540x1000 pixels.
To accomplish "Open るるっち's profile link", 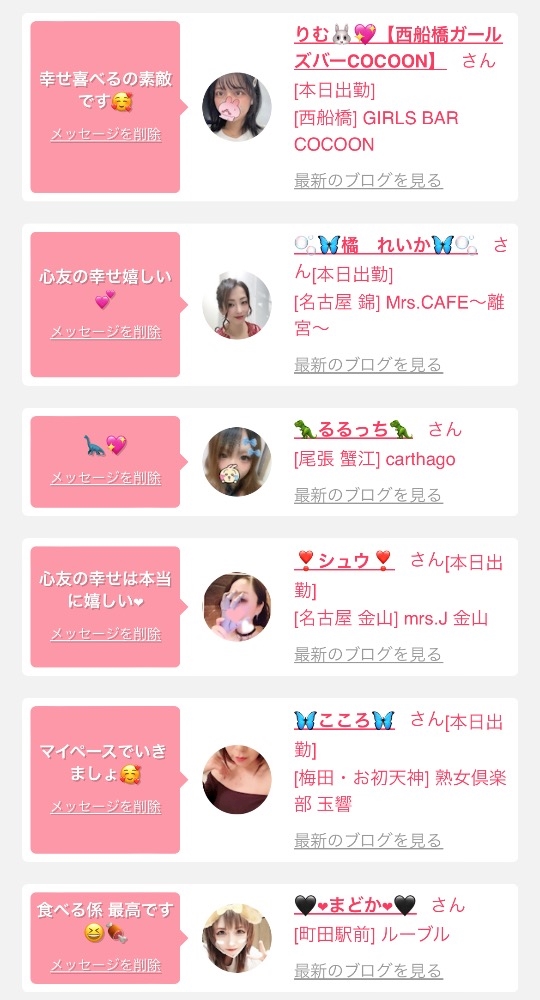I will pos(353,429).
